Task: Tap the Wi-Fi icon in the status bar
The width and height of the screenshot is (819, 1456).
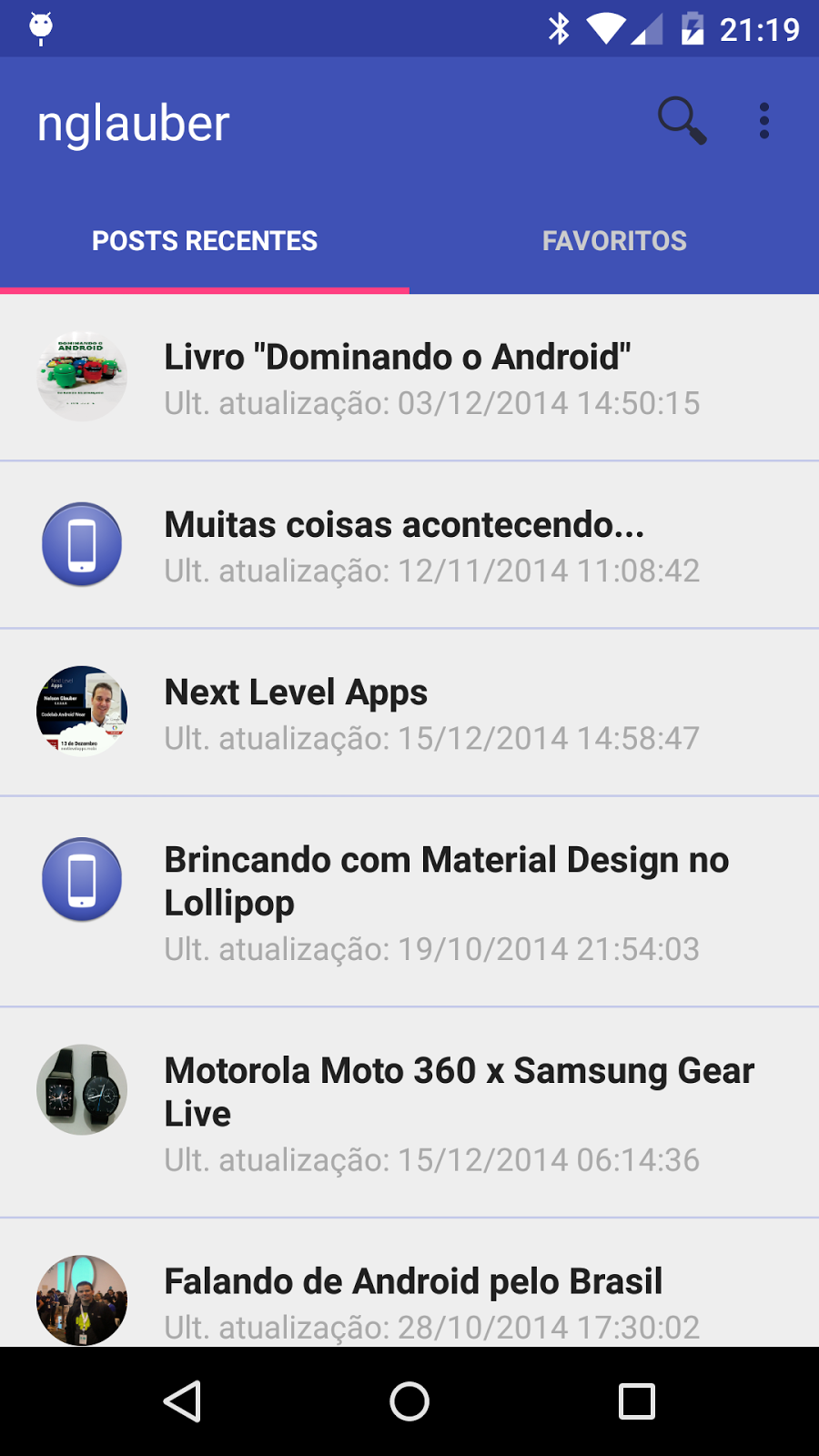Action: [604, 28]
